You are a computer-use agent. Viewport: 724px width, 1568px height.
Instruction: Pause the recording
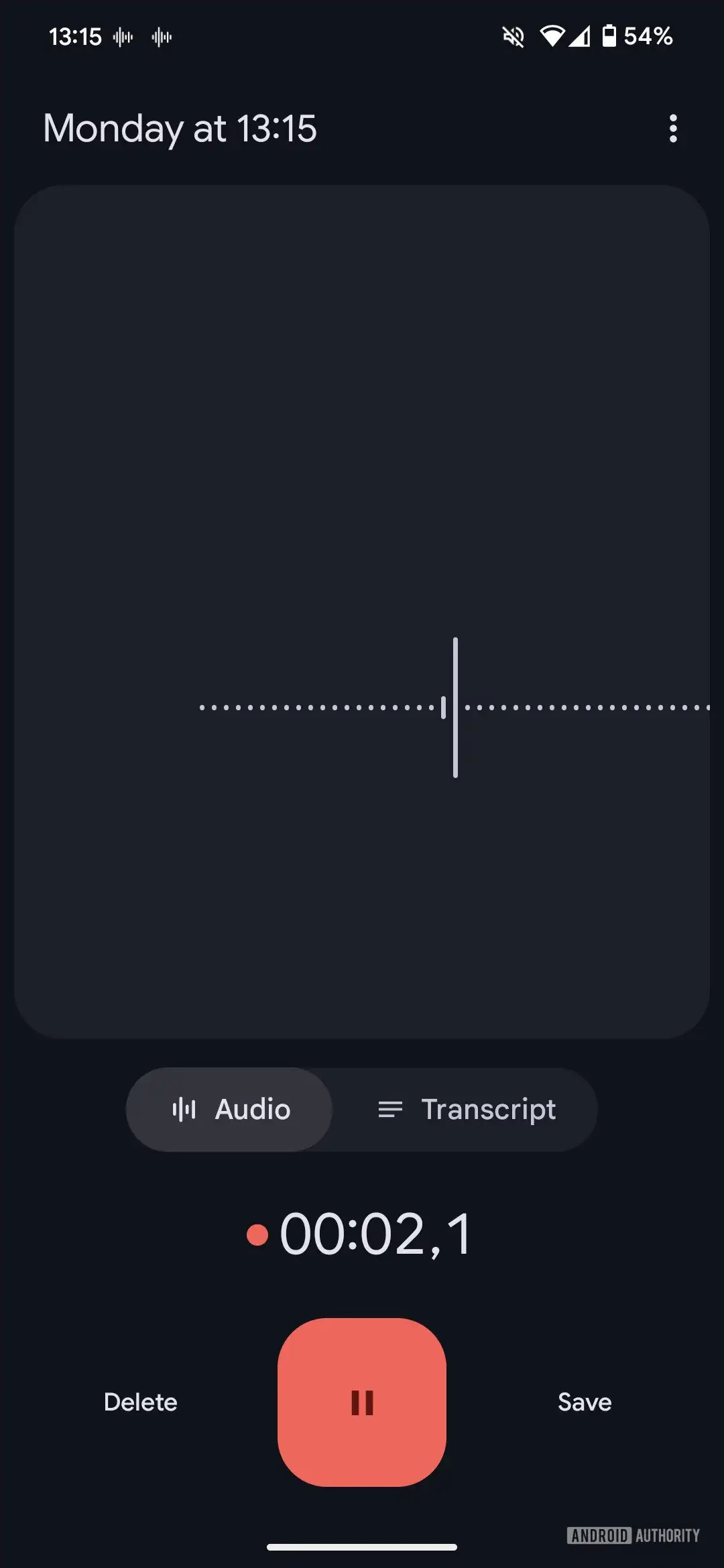click(x=362, y=1402)
